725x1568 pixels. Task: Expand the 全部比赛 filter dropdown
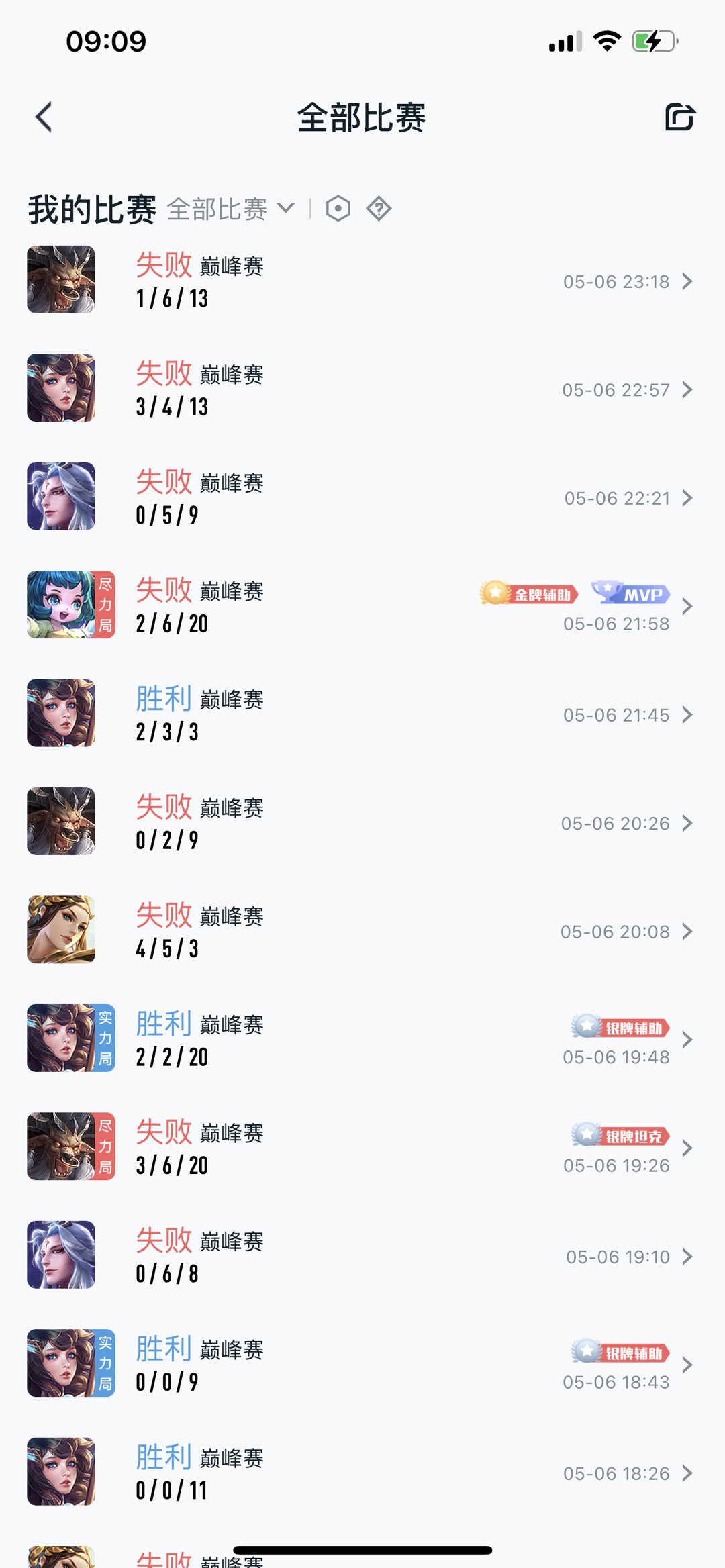click(230, 209)
